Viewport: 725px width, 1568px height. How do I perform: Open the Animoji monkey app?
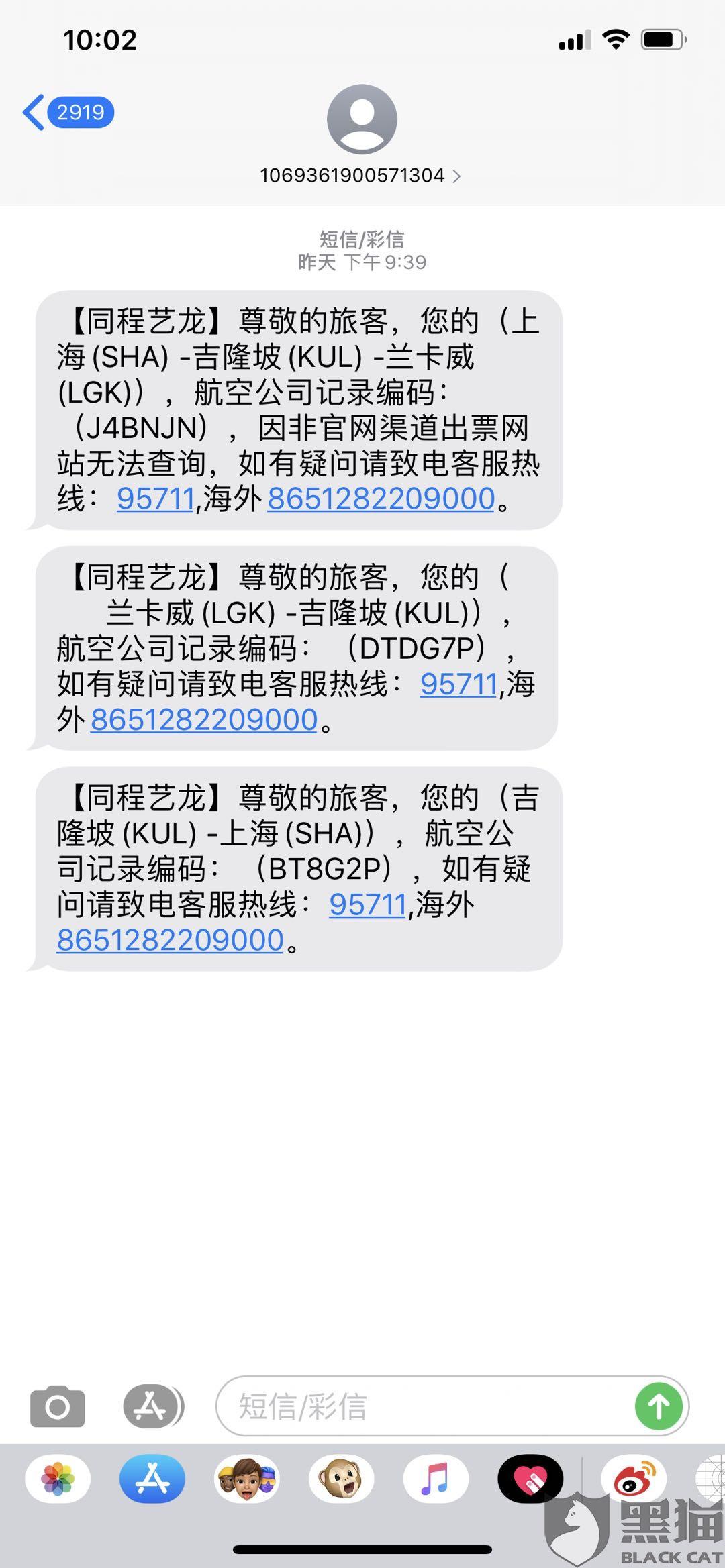341,1479
